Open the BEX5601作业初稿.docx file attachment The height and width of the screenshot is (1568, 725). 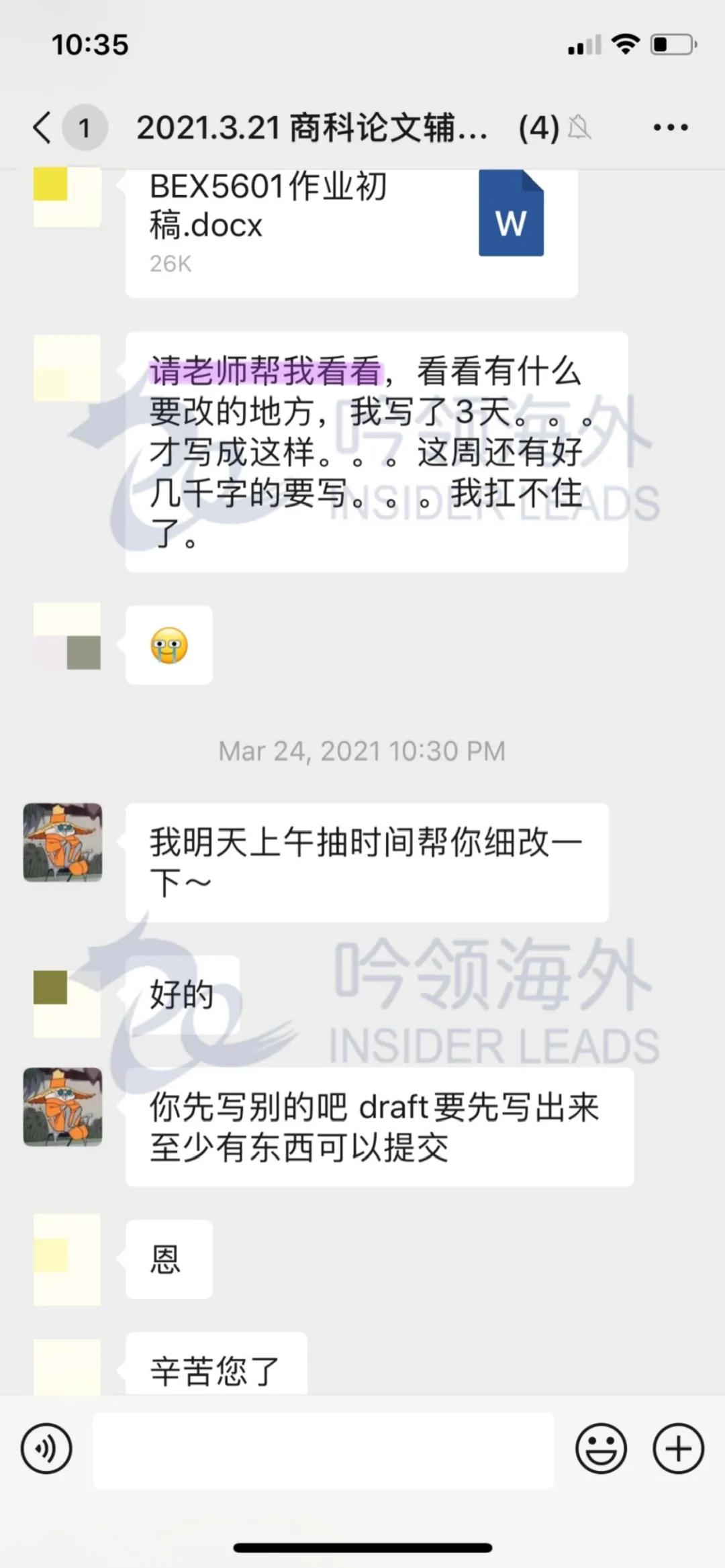[x=351, y=228]
